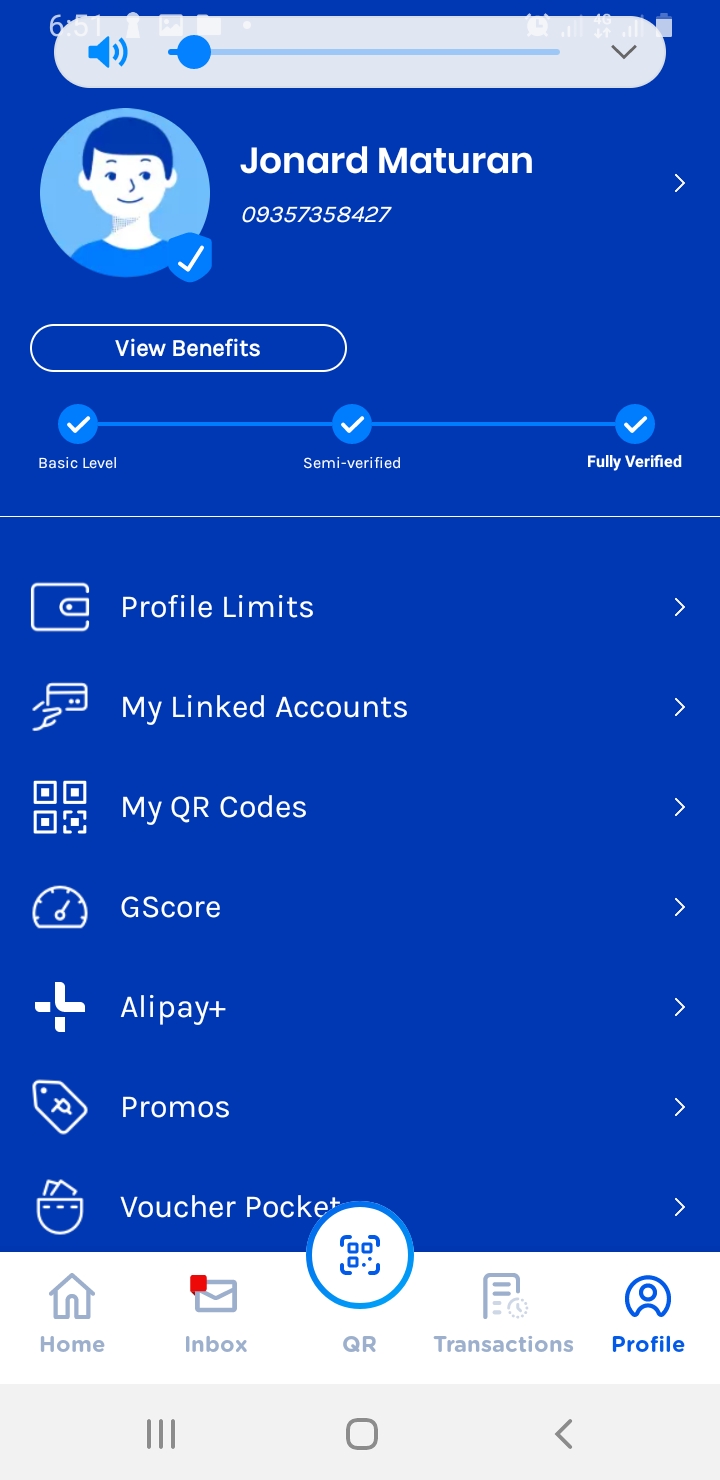The height and width of the screenshot is (1480, 720).
Task: Open the profile avatar picture
Action: click(x=125, y=193)
